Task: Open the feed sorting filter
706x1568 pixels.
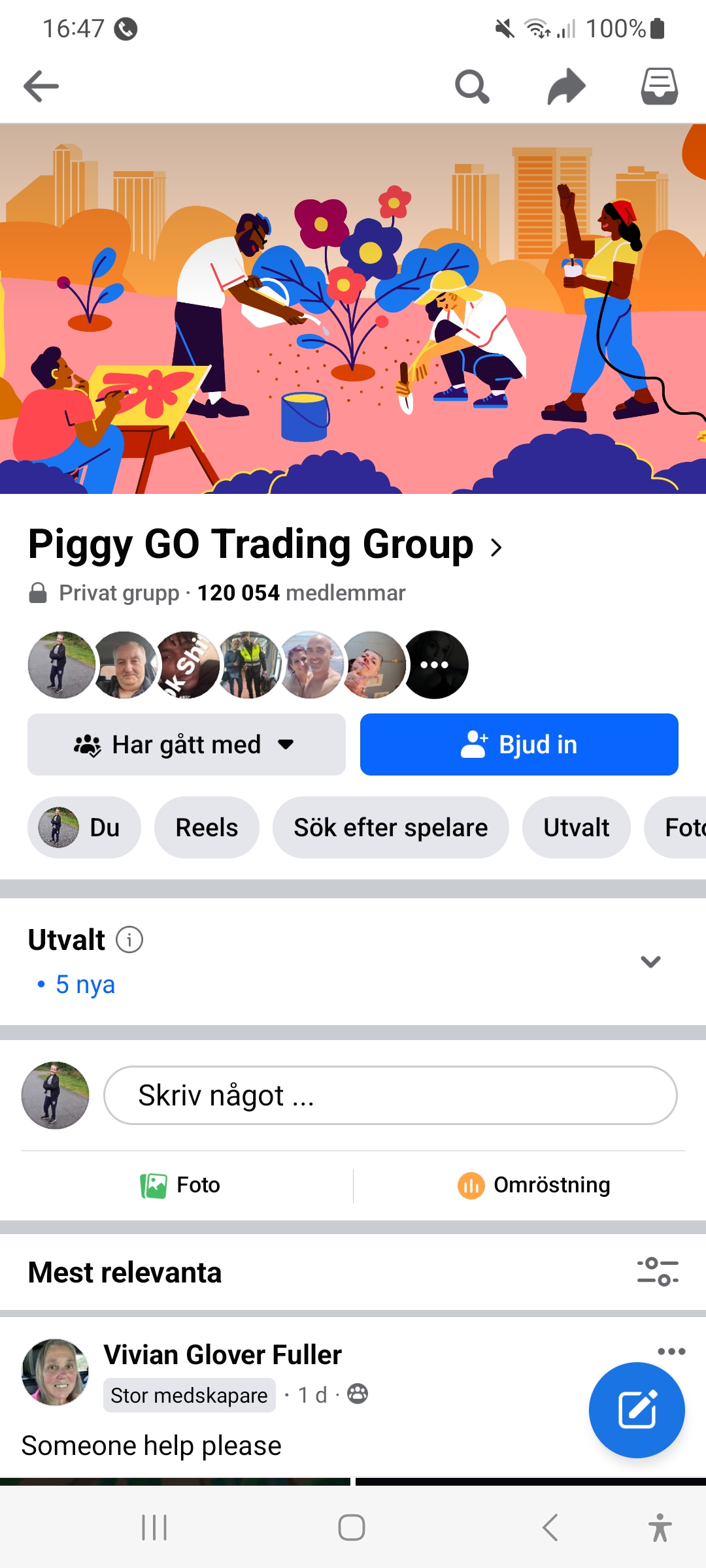Action: pyautogui.click(x=658, y=1271)
